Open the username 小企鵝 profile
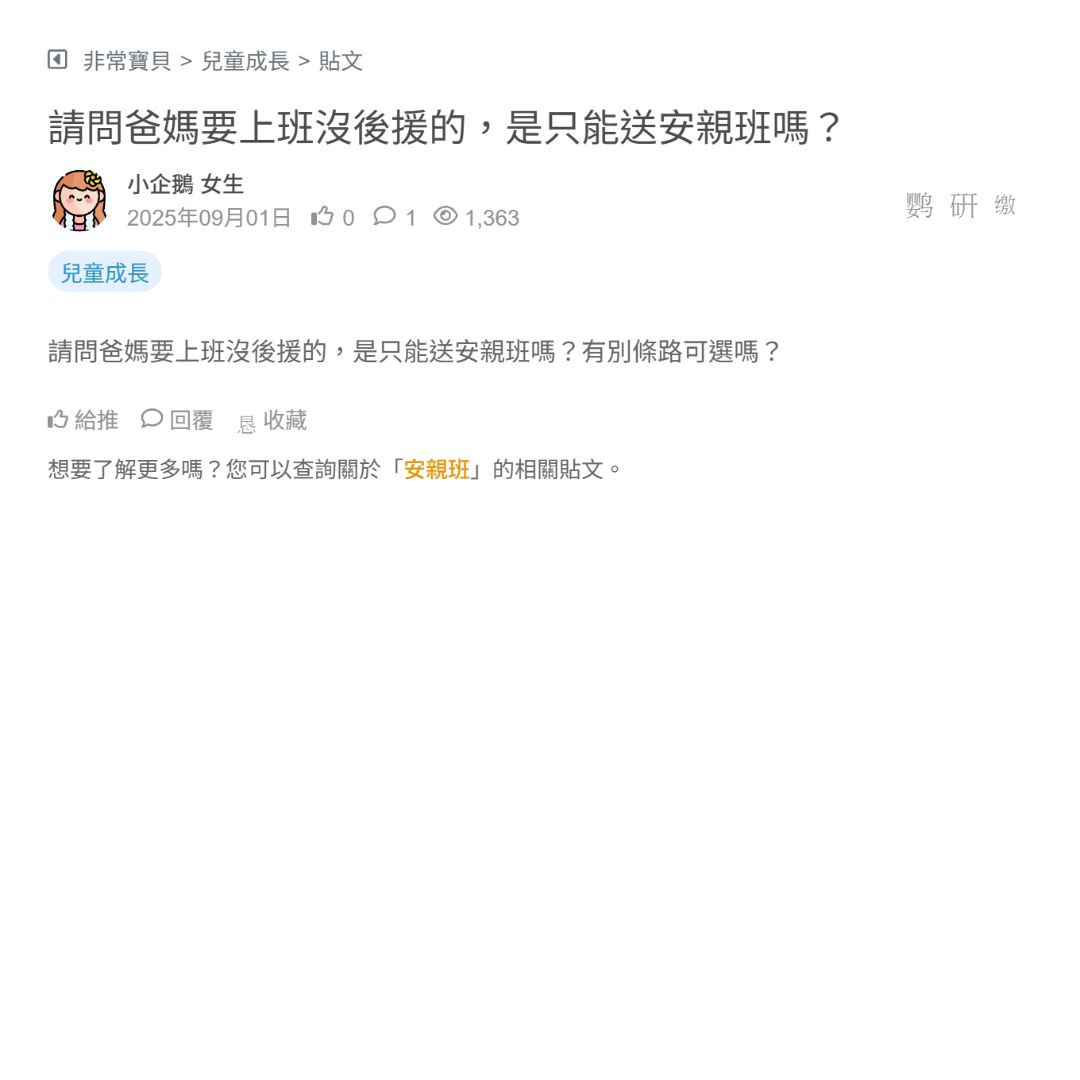 coord(160,184)
